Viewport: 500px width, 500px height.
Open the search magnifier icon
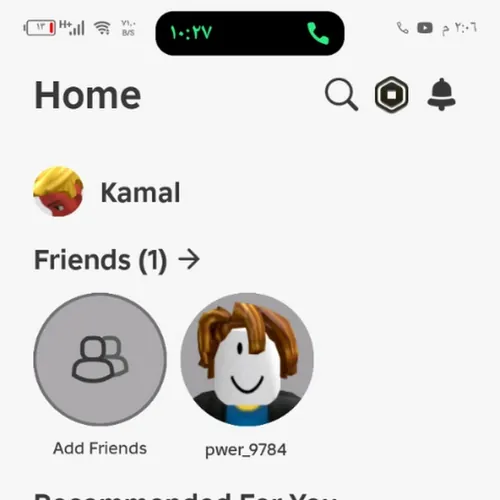coord(341,95)
